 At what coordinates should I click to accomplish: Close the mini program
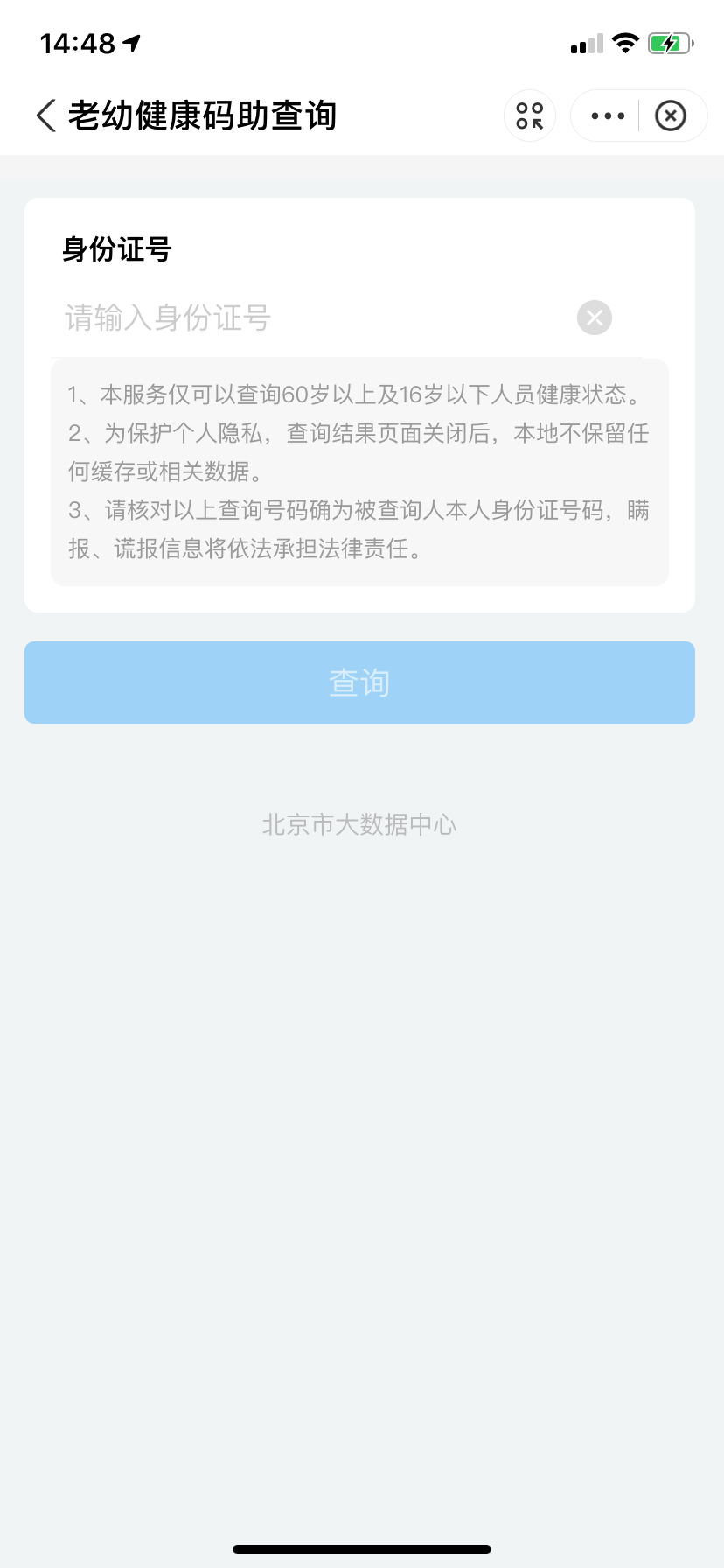[x=671, y=115]
